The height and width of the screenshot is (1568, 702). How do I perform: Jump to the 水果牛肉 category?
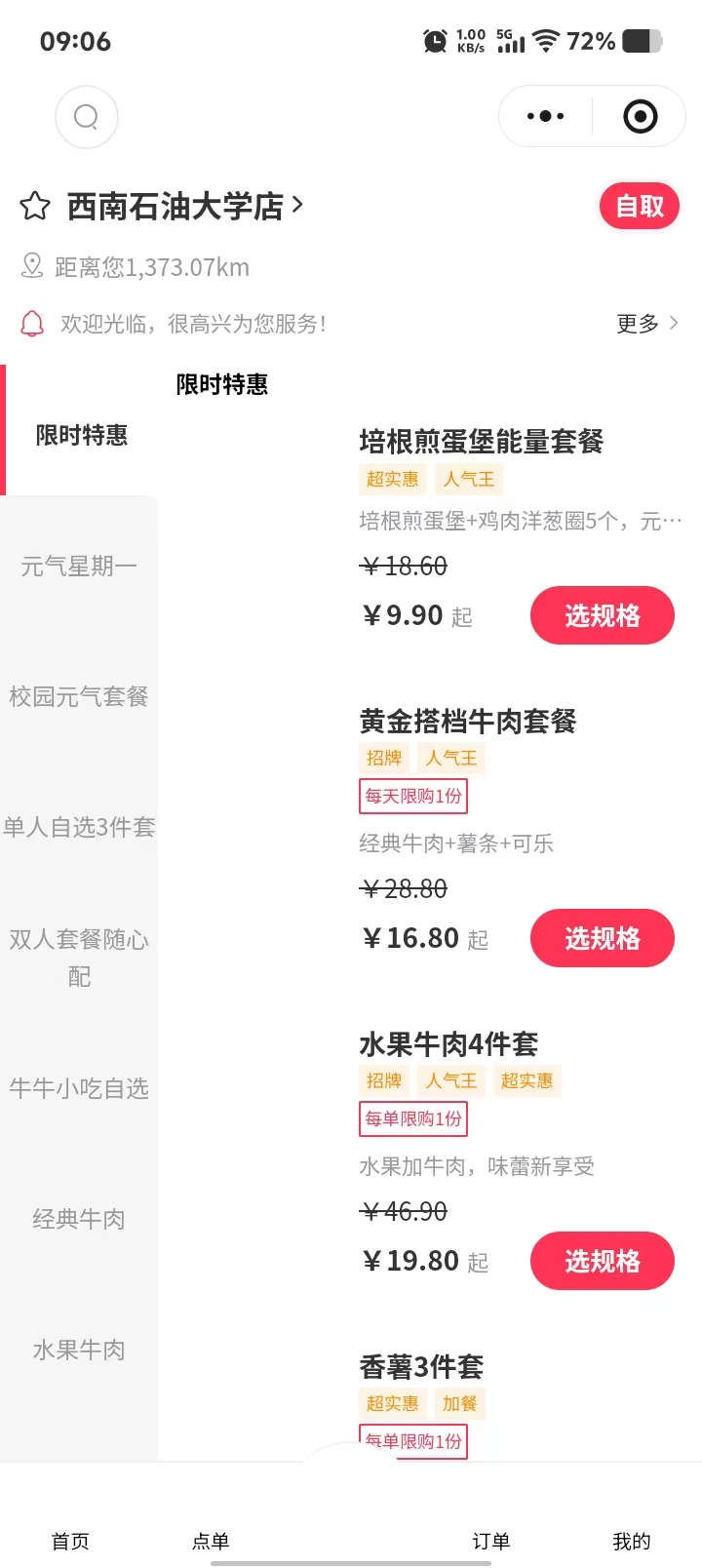pyautogui.click(x=79, y=1350)
